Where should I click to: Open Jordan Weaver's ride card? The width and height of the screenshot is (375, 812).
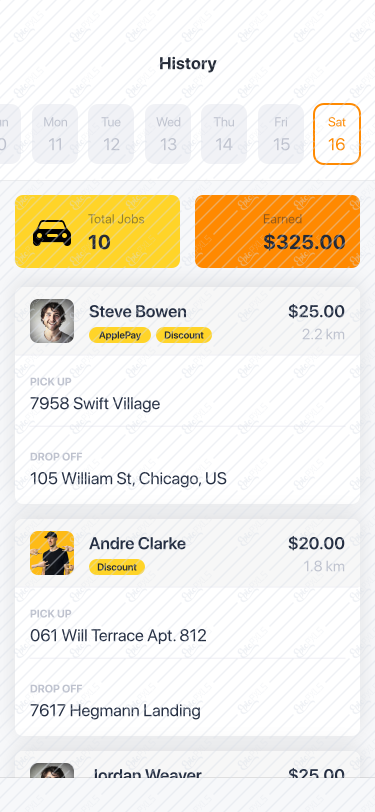coord(188,764)
